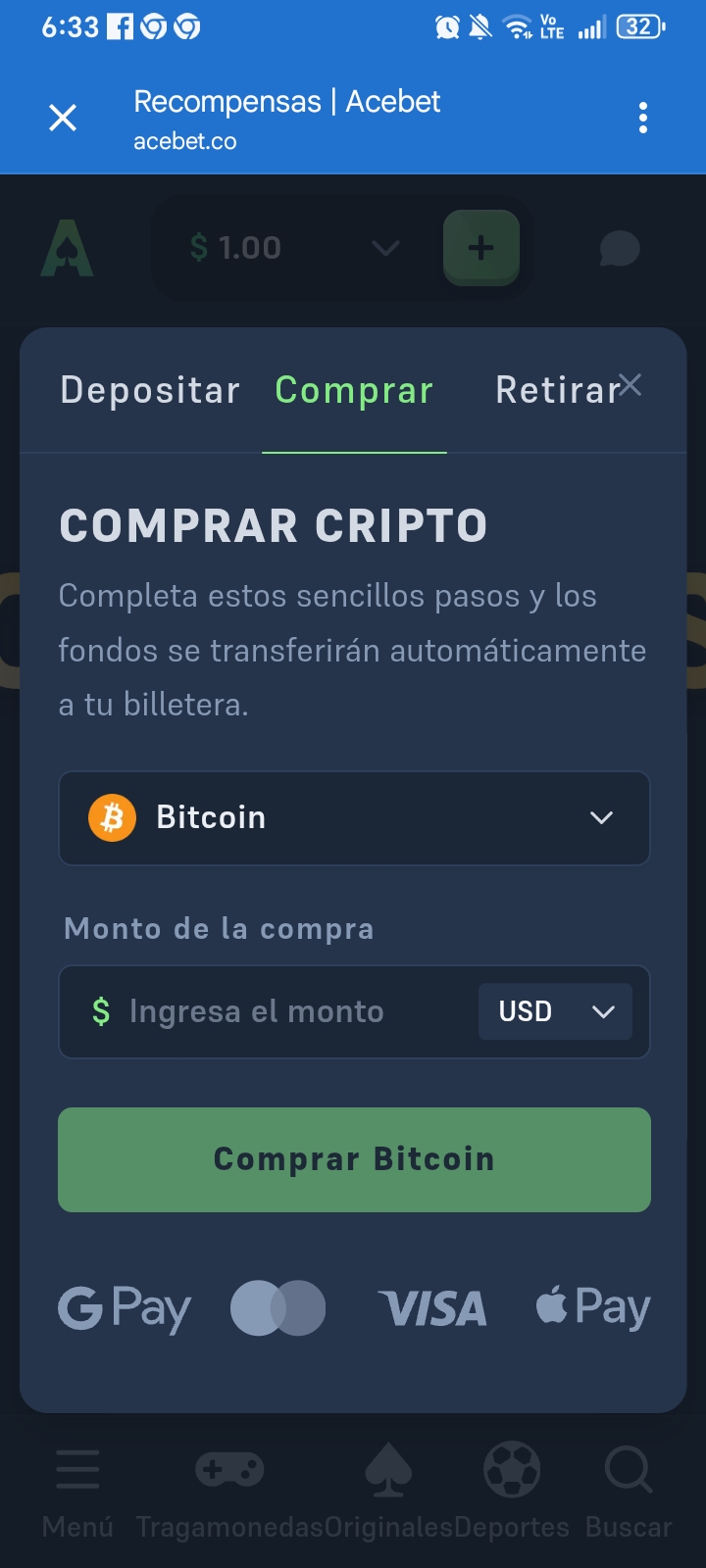
Task: Open the browser overflow menu
Action: click(643, 119)
